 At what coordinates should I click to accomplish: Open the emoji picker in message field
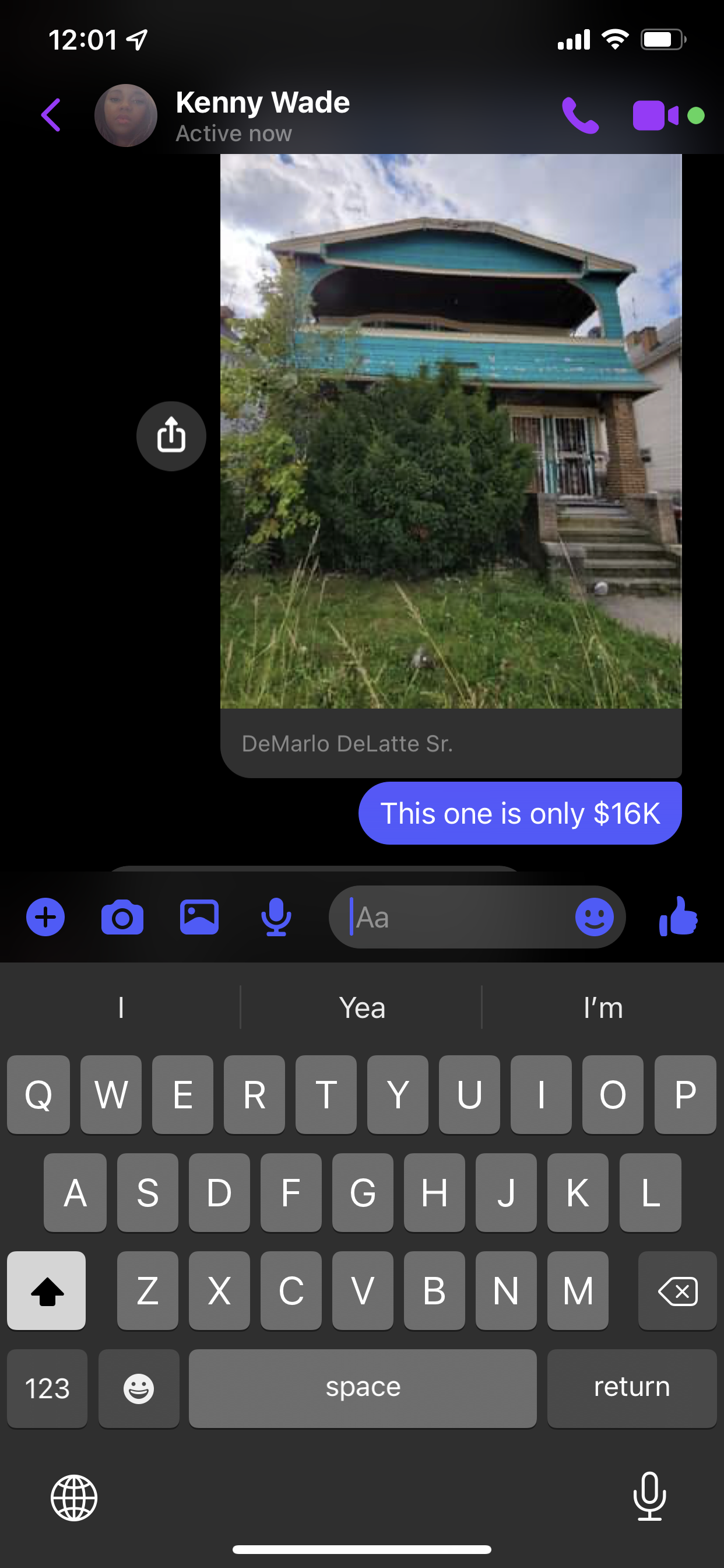(594, 916)
